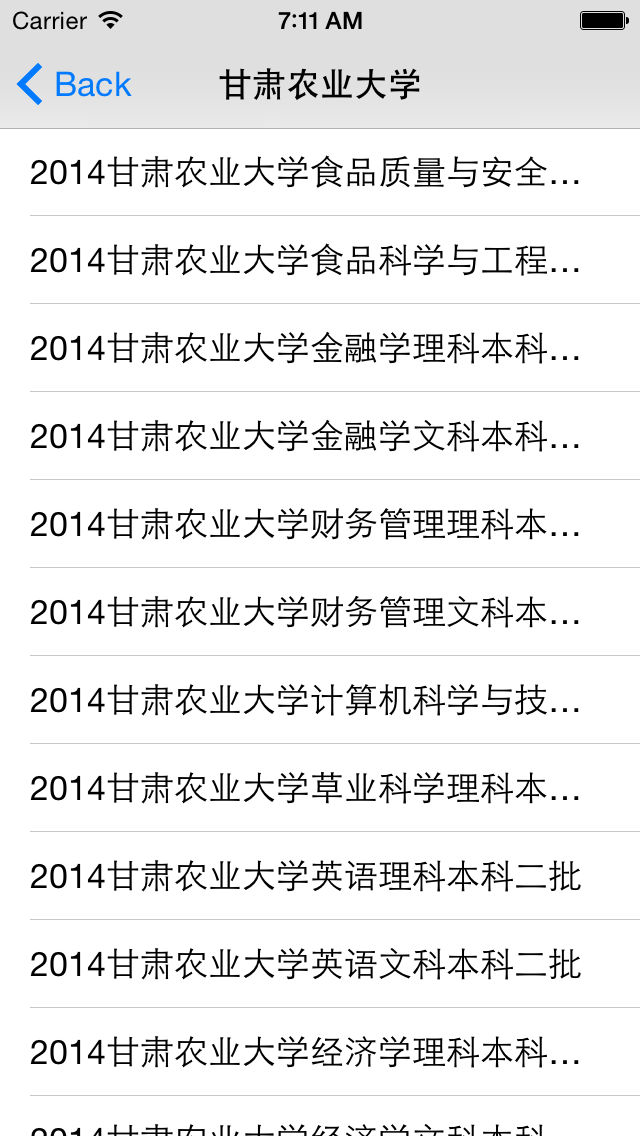
Task: View the 计算机科学与技 row
Action: pyautogui.click(x=320, y=700)
